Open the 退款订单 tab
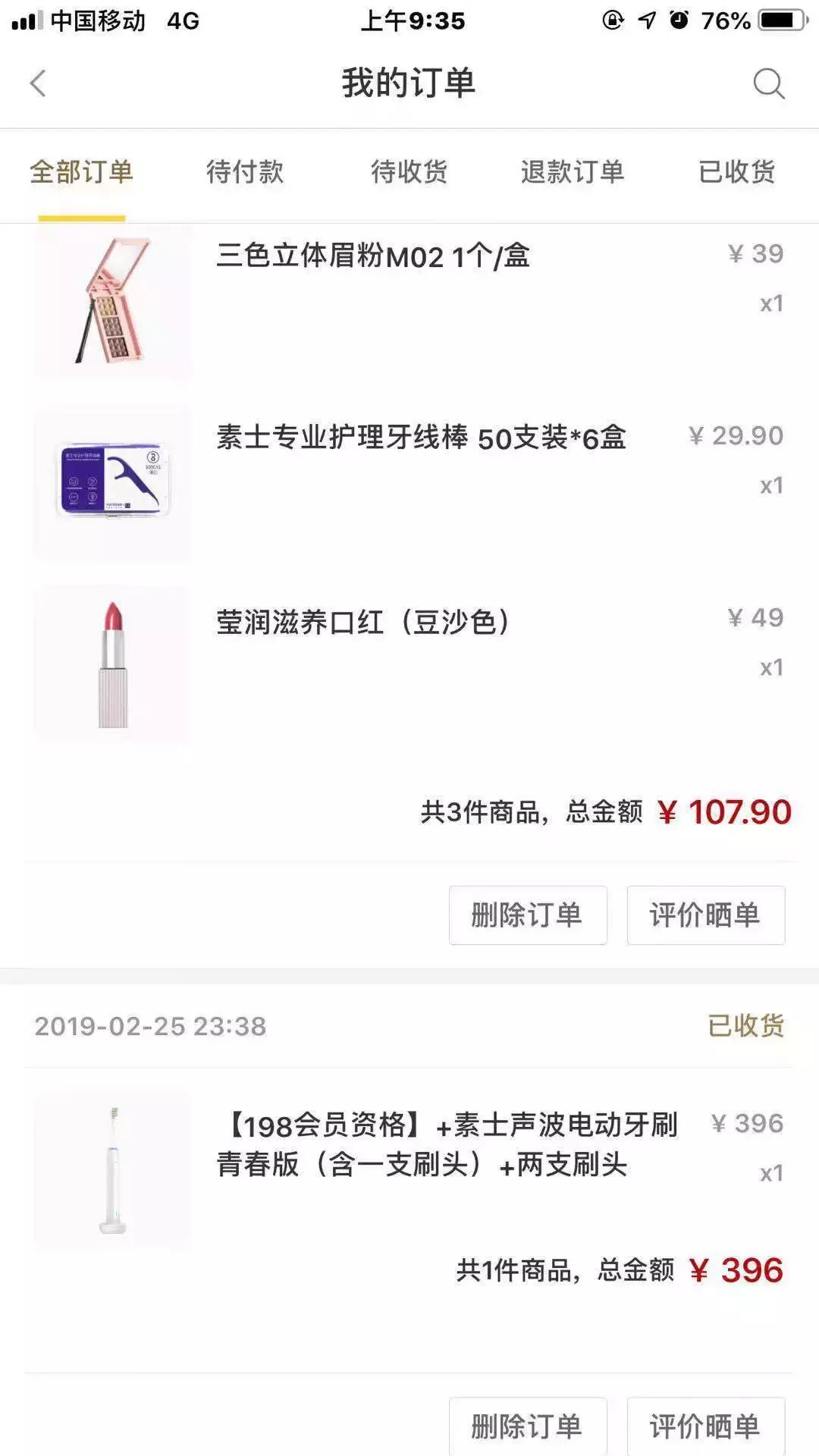The width and height of the screenshot is (819, 1456). click(573, 172)
